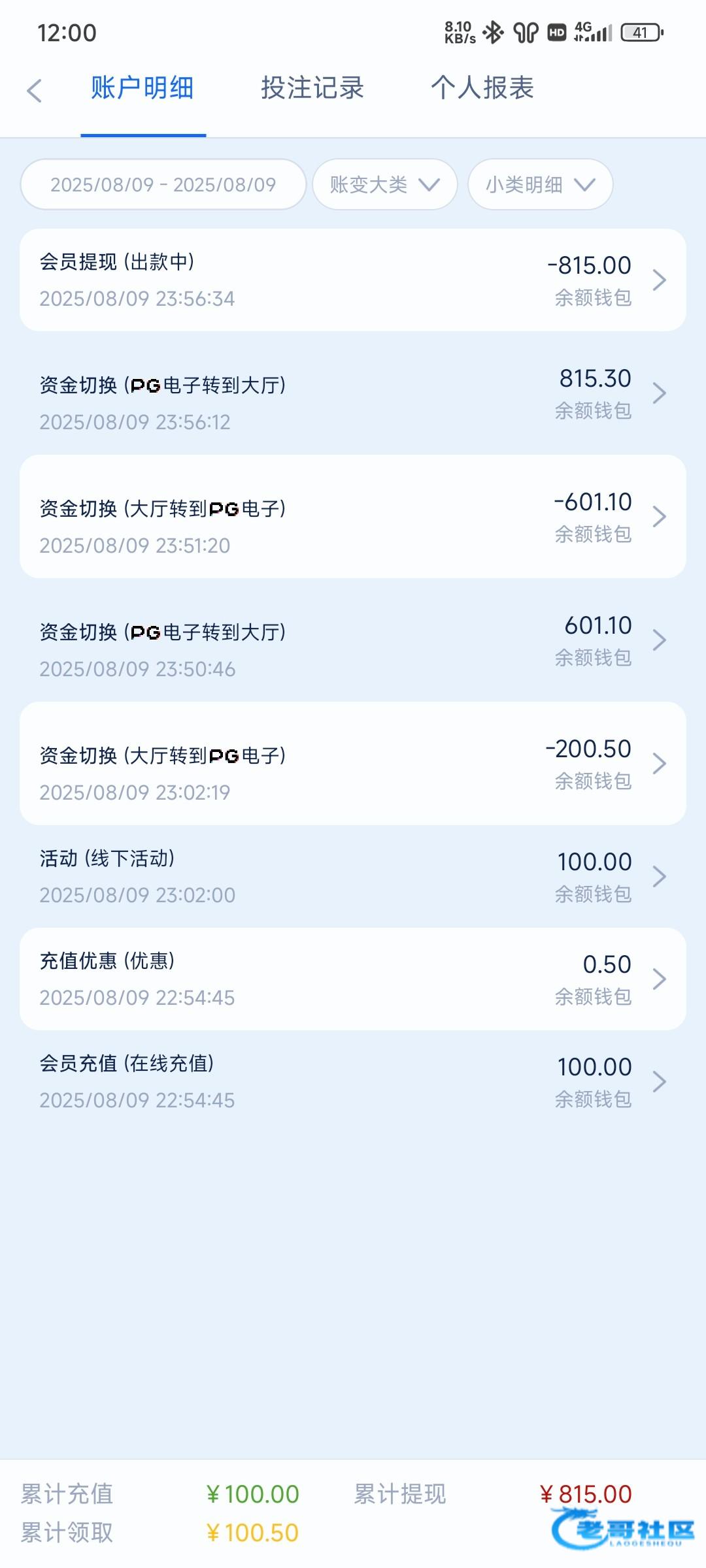View the 充值优惠 0.50 entry
Viewport: 706px width, 1568px height.
(353, 979)
